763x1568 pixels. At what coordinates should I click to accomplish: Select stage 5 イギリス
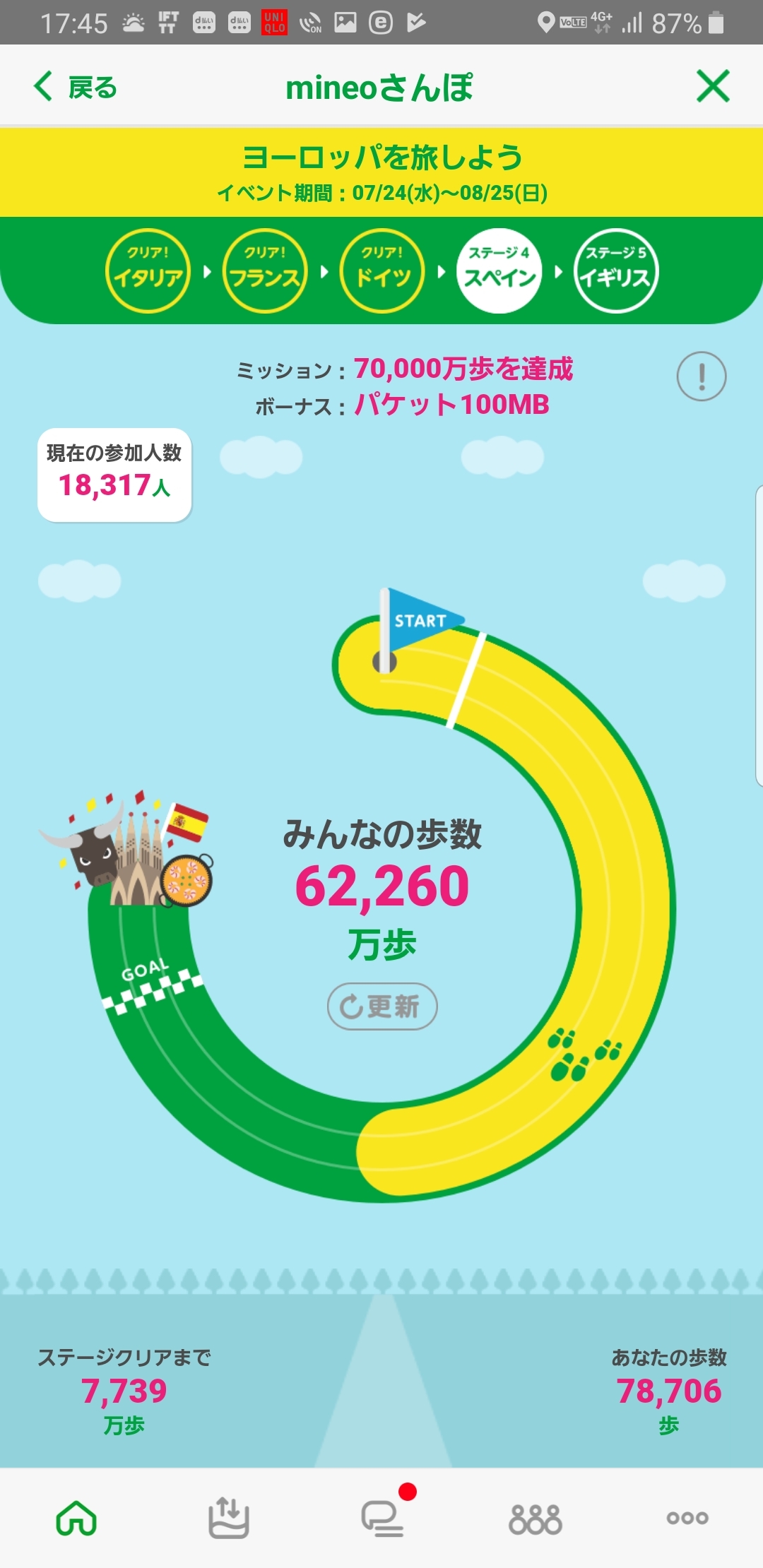(x=616, y=271)
